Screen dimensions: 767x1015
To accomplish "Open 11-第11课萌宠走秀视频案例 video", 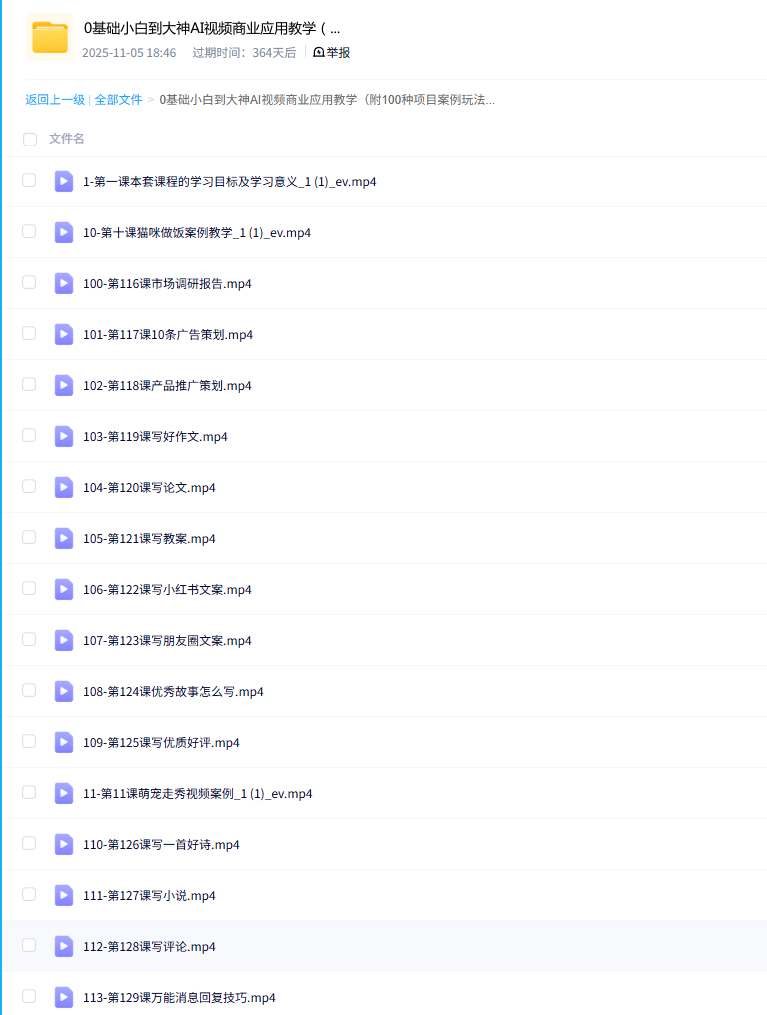I will [x=197, y=794].
